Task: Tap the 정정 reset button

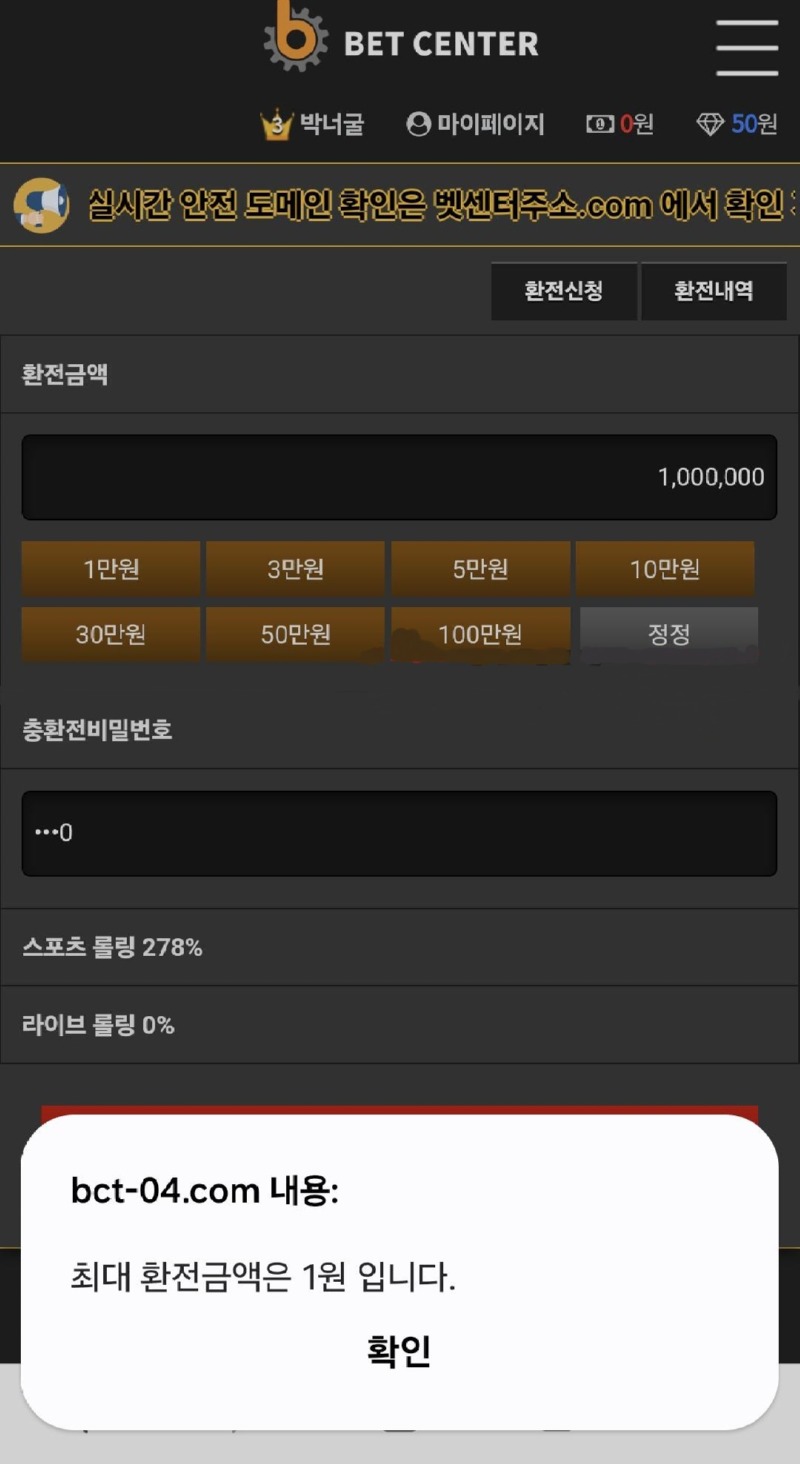Action: point(668,634)
